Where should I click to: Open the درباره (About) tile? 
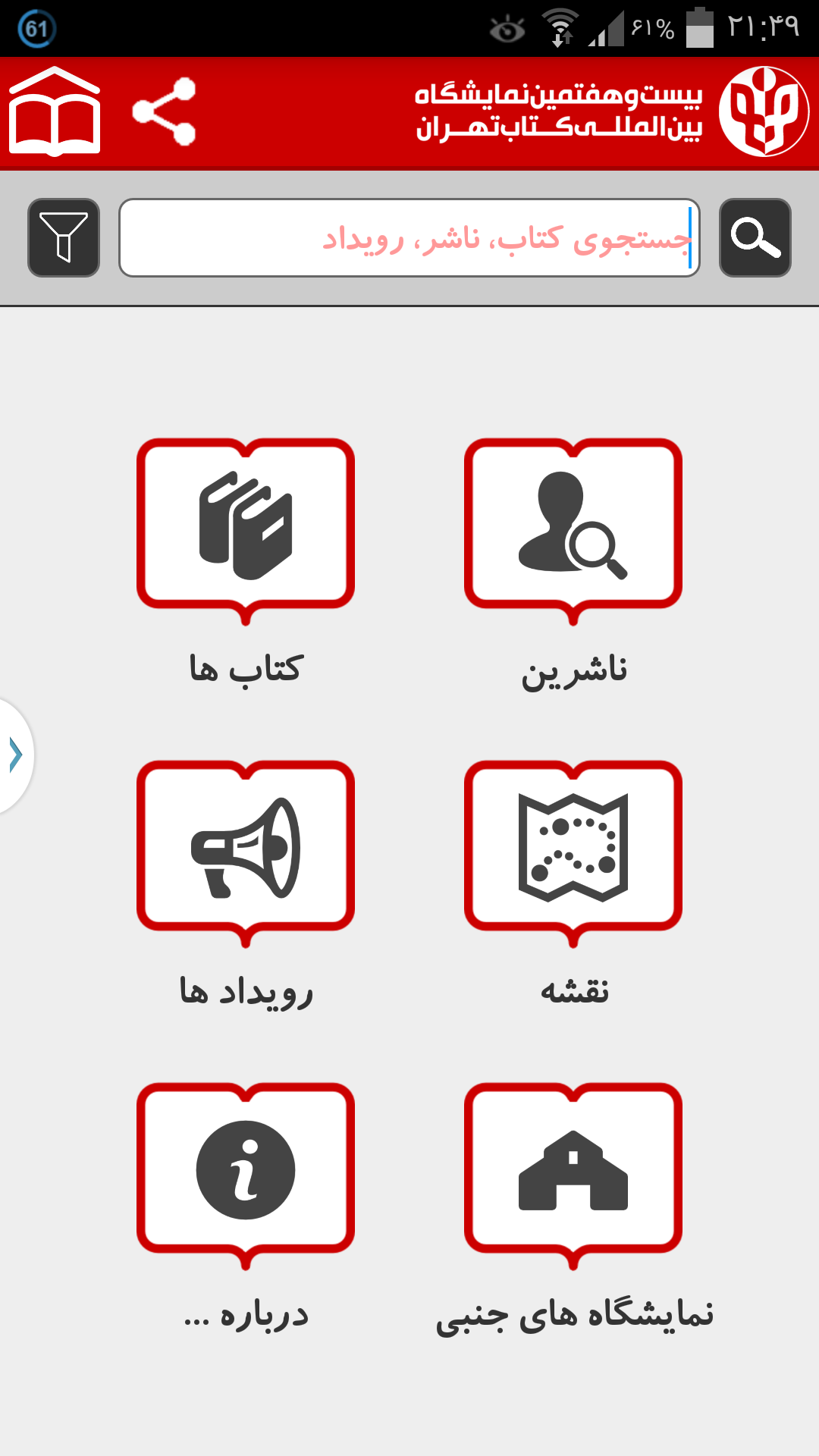(x=246, y=1175)
